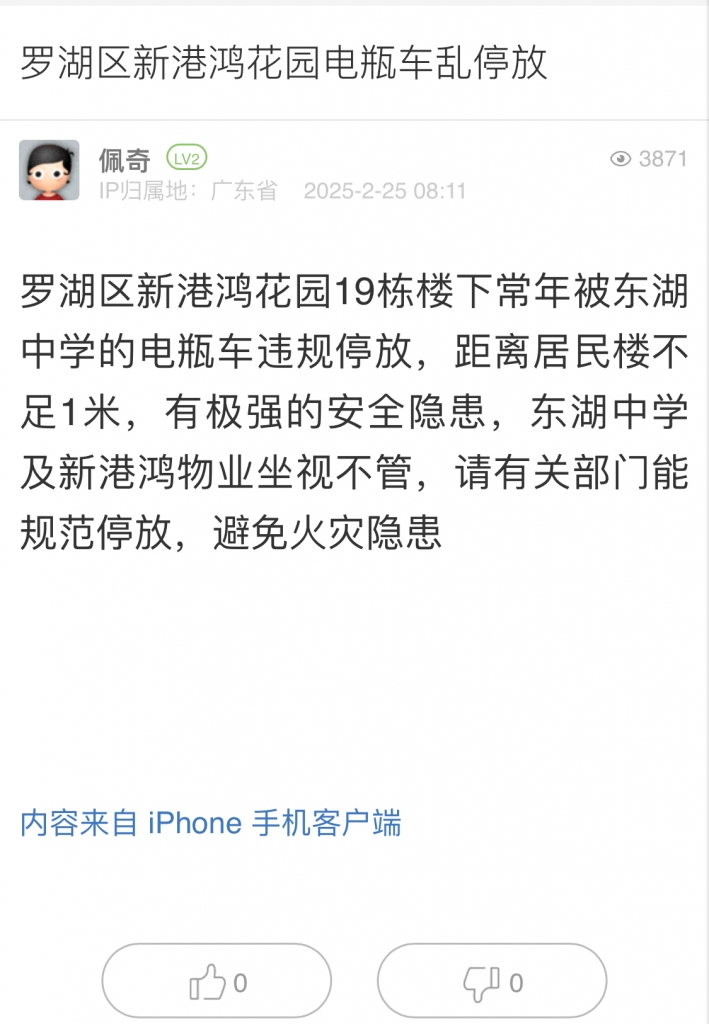The image size is (709, 1024).
Task: Open 佩奇's profile avatar
Action: click(x=49, y=170)
